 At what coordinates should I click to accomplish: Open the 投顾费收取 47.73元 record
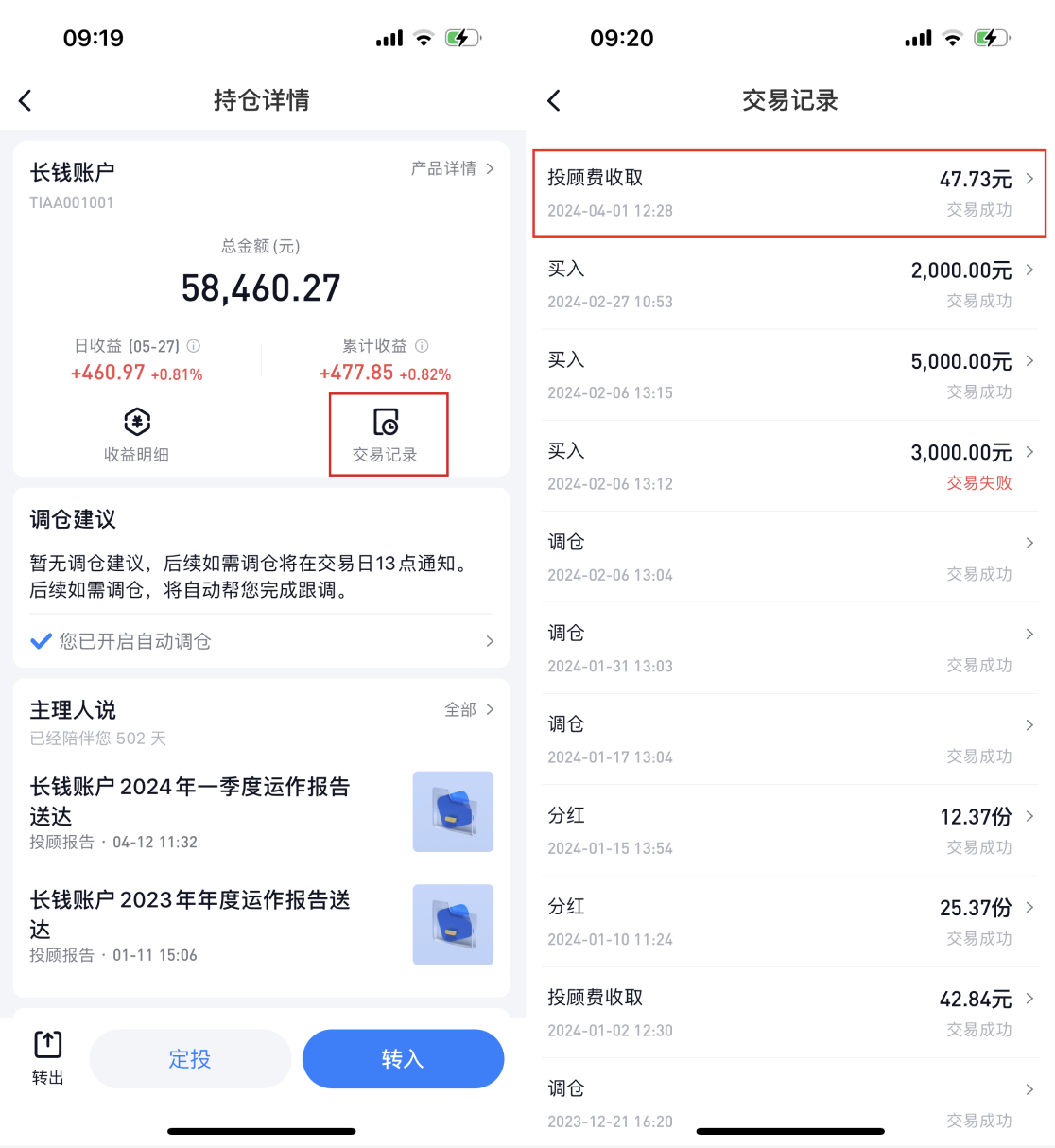coord(789,193)
